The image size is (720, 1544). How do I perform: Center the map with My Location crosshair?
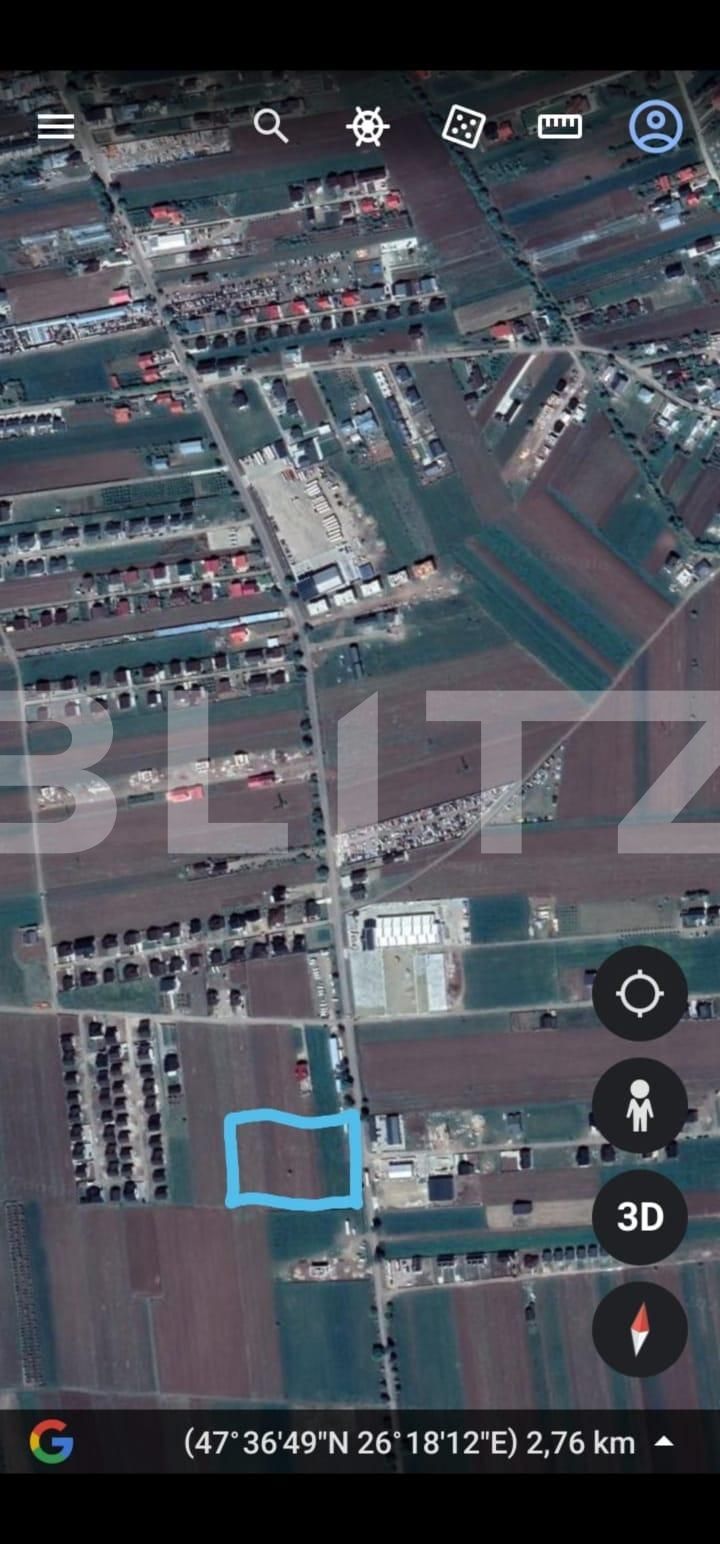639,993
